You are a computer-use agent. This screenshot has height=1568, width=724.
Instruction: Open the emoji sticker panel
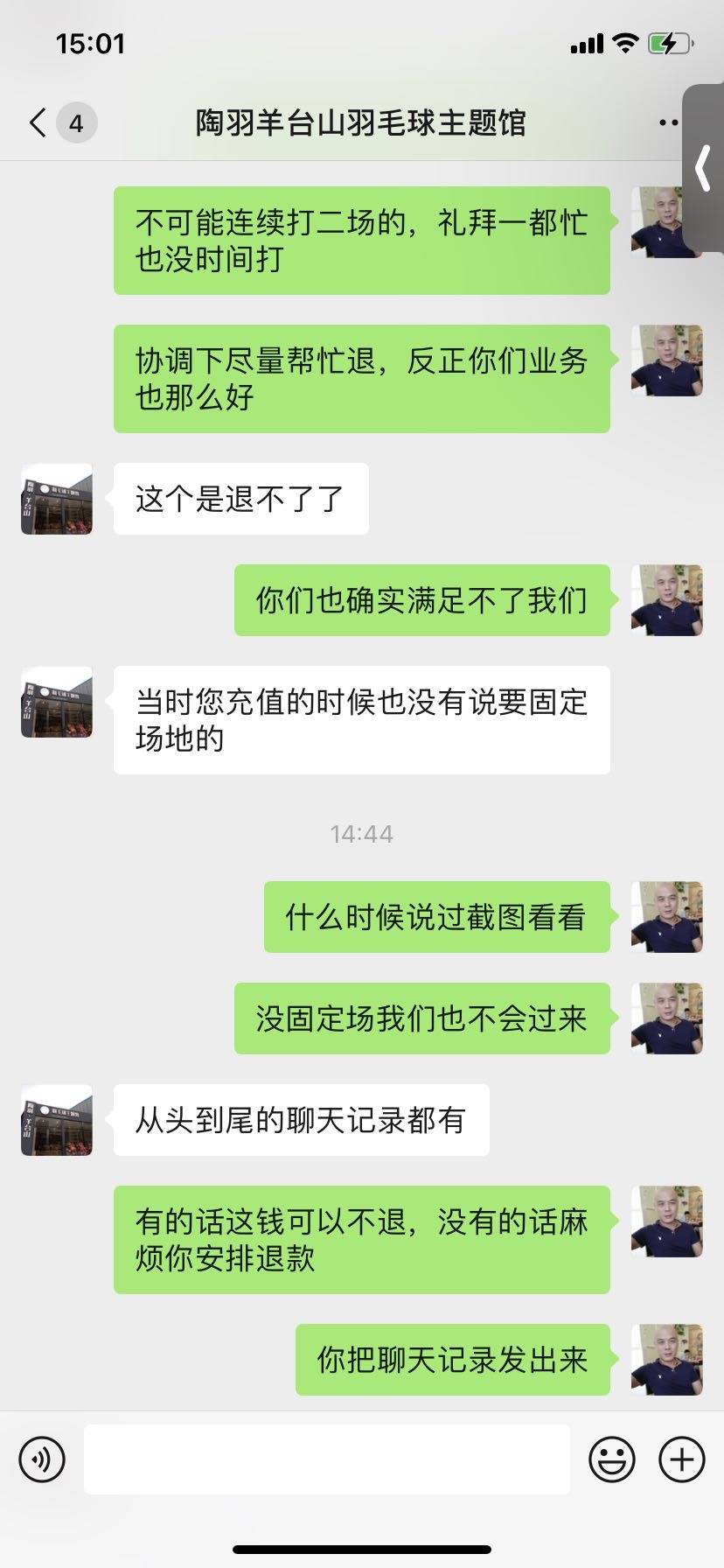point(611,1459)
